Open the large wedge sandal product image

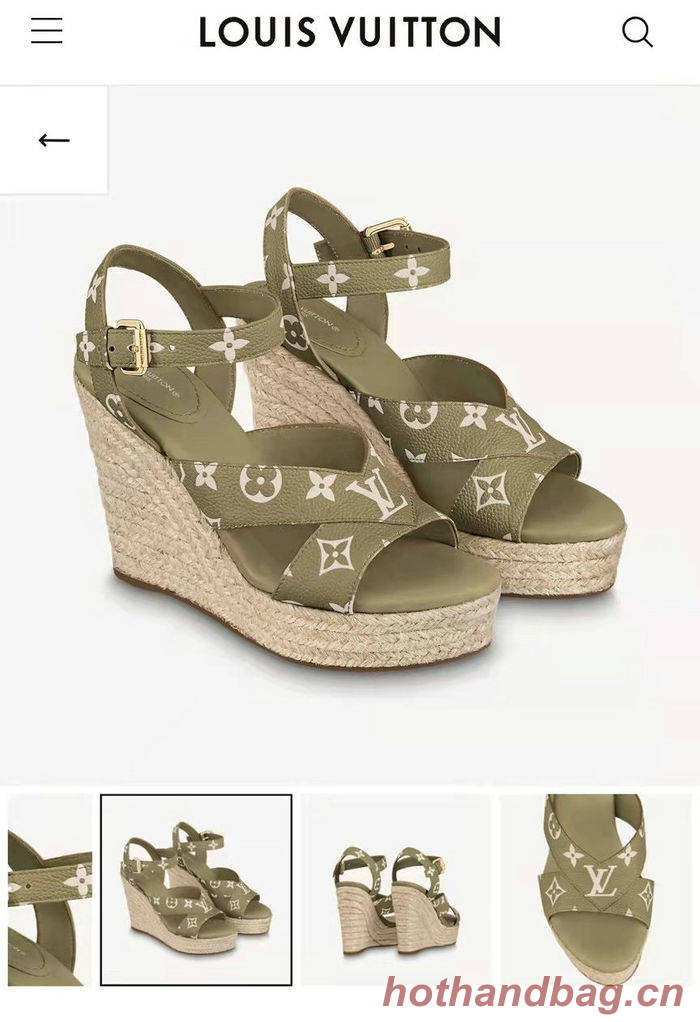point(350,430)
